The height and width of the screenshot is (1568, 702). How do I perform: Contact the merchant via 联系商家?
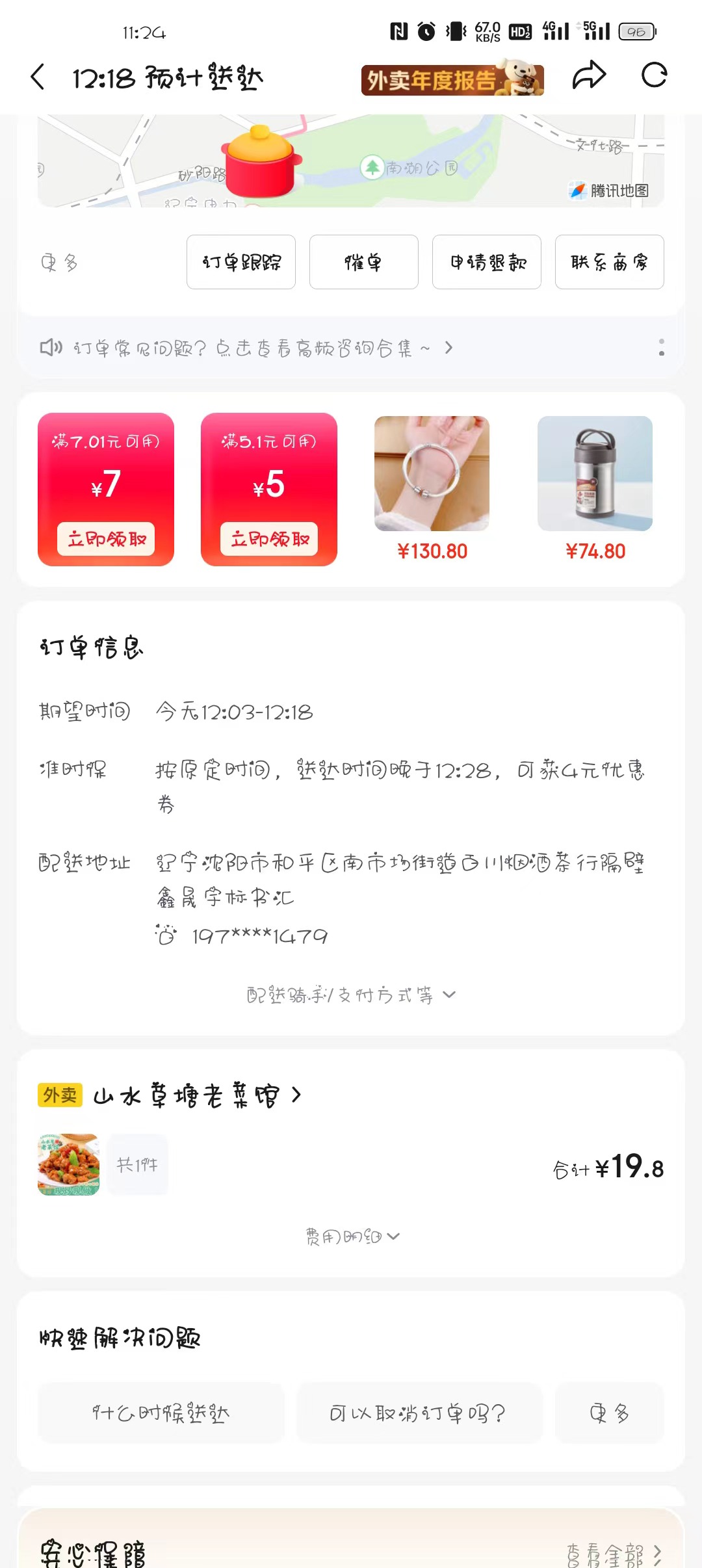(609, 262)
